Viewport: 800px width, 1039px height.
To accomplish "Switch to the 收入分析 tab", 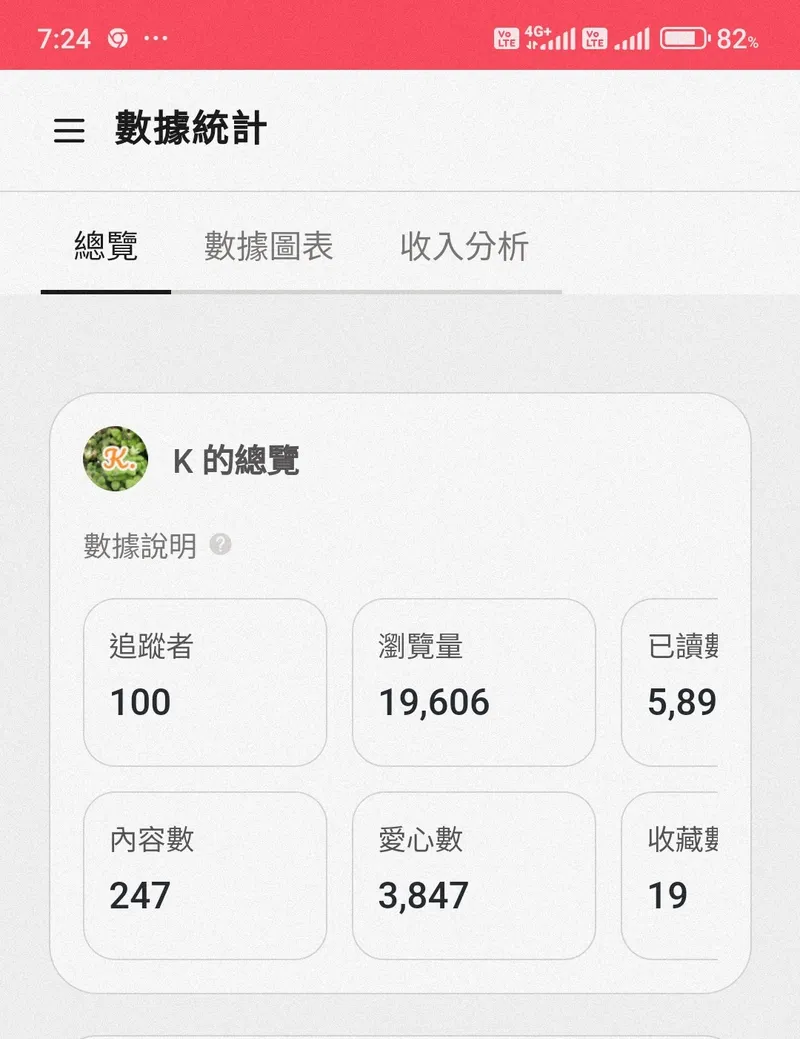I will [464, 247].
